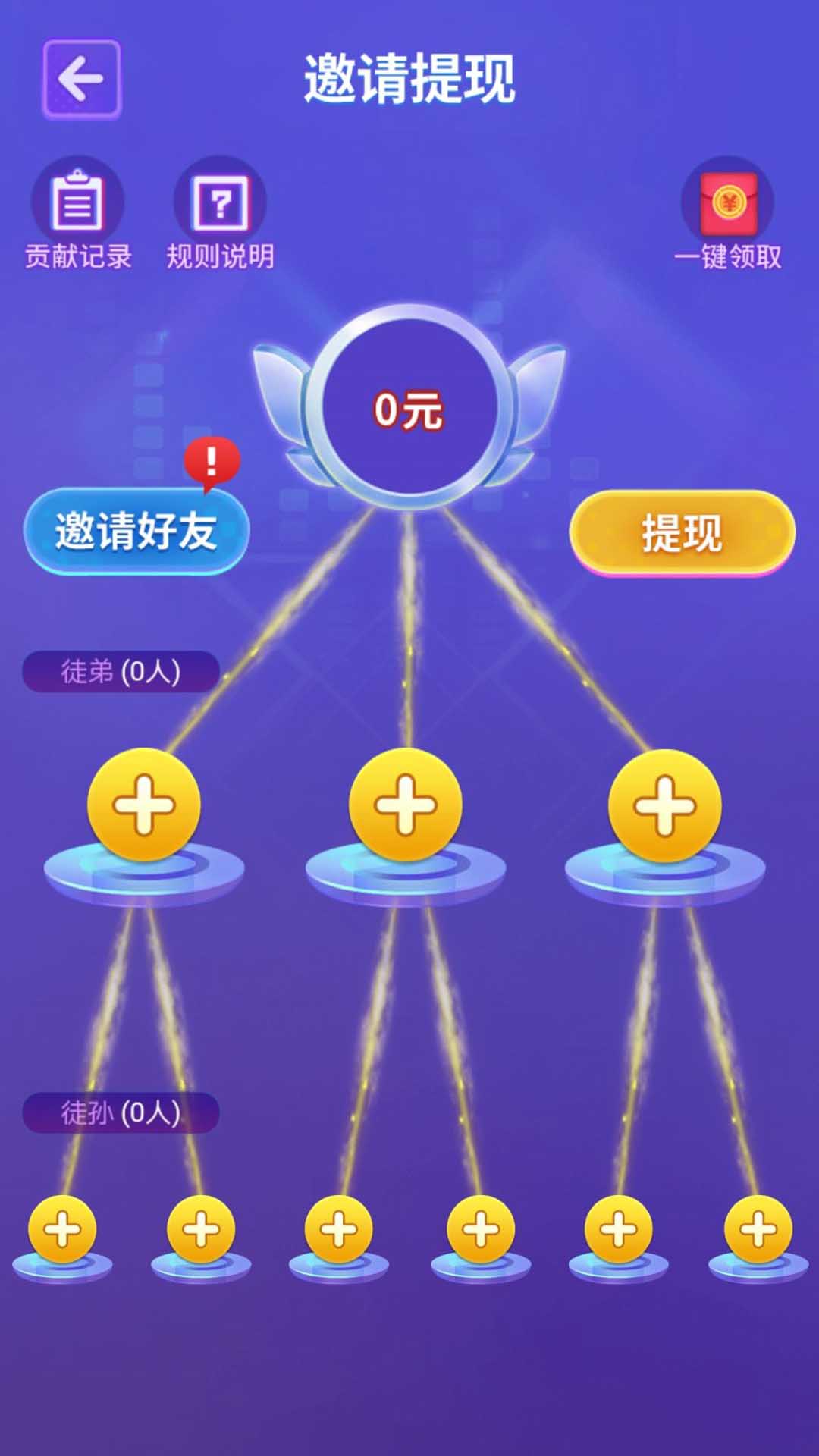
Task: Tap the left 徒弟 plus coin
Action: (x=144, y=805)
